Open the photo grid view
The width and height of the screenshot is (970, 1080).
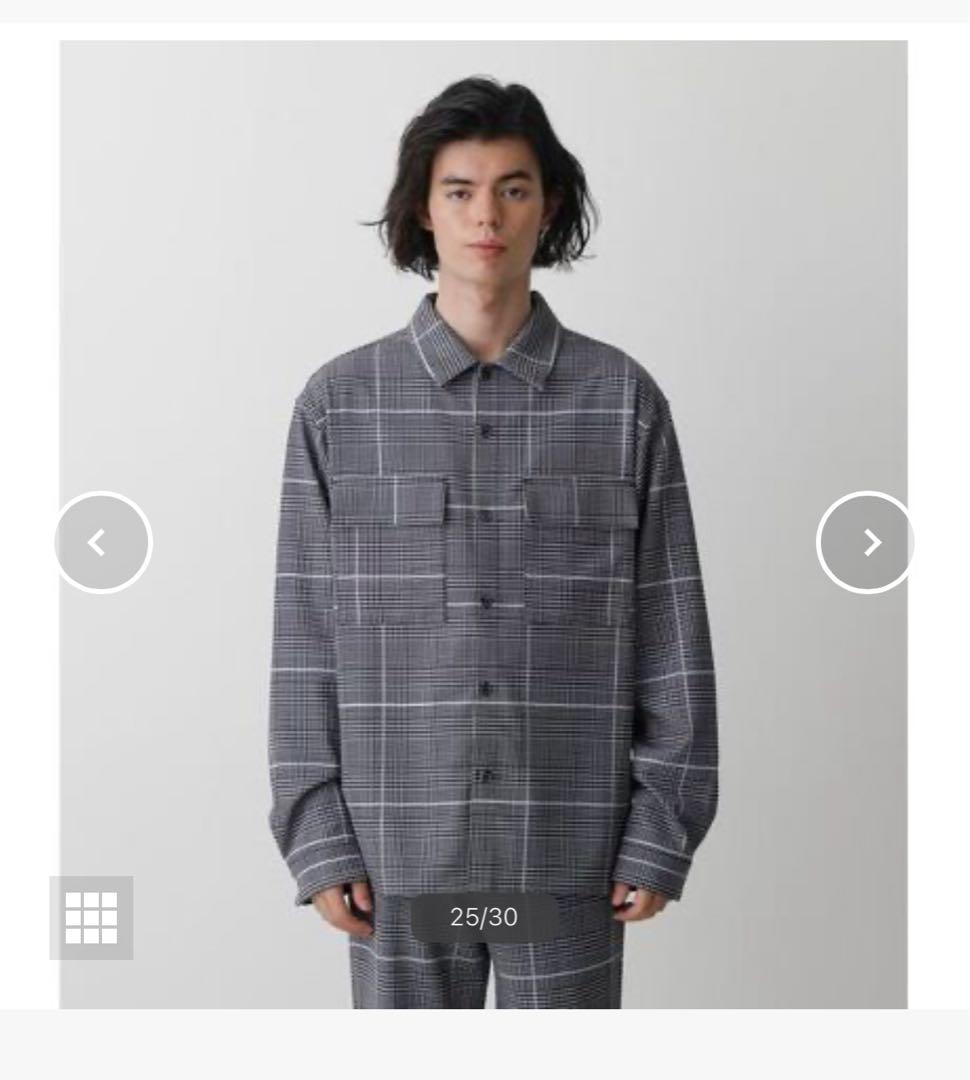click(91, 917)
